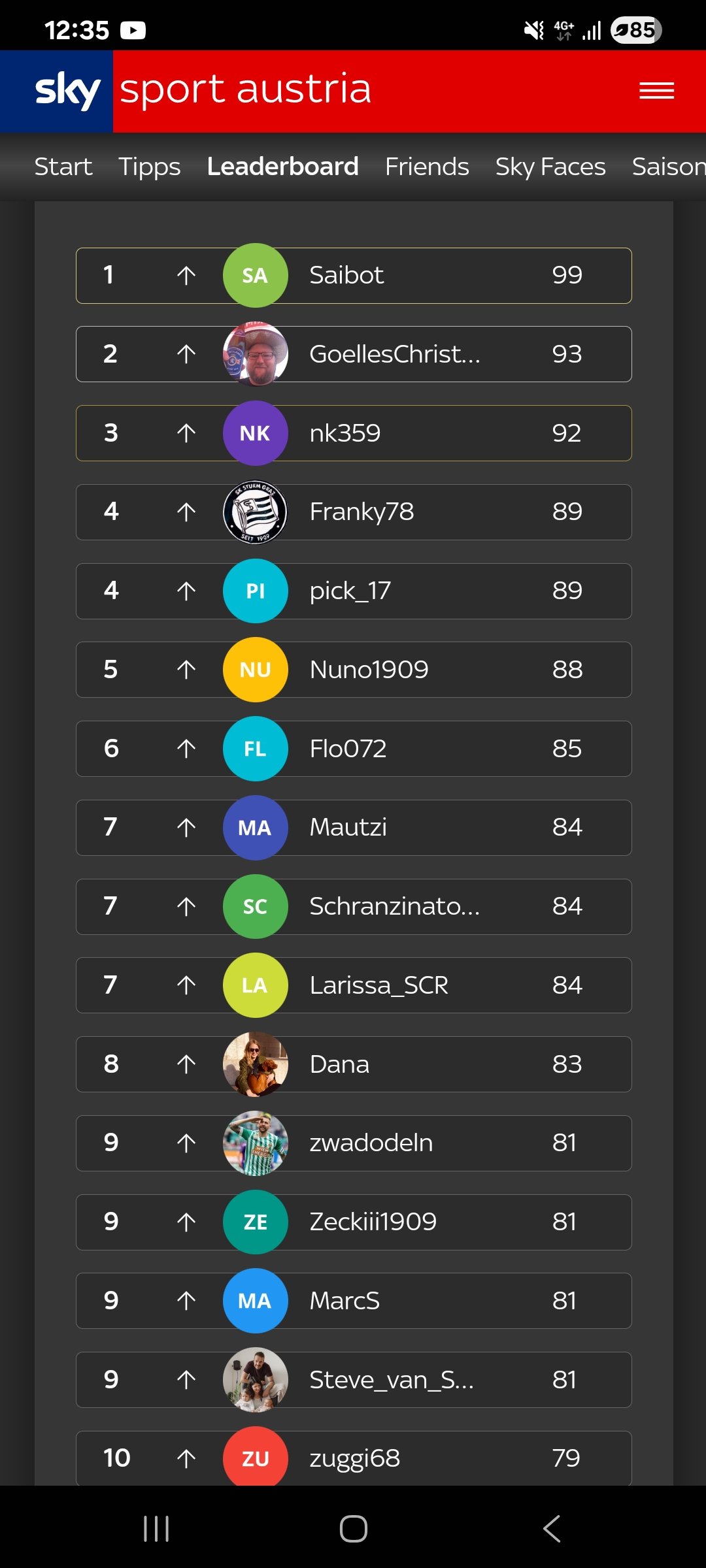The image size is (706, 1568).
Task: View Larissa_SCR's row
Action: point(354,985)
